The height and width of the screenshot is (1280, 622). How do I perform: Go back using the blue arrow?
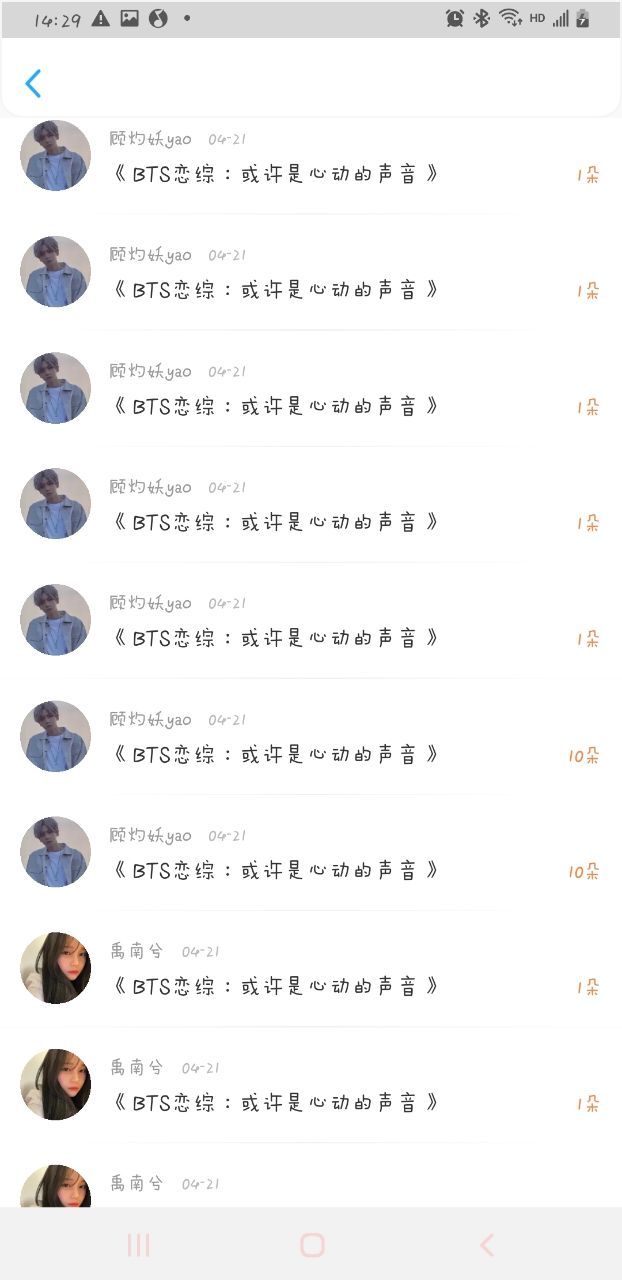(33, 83)
